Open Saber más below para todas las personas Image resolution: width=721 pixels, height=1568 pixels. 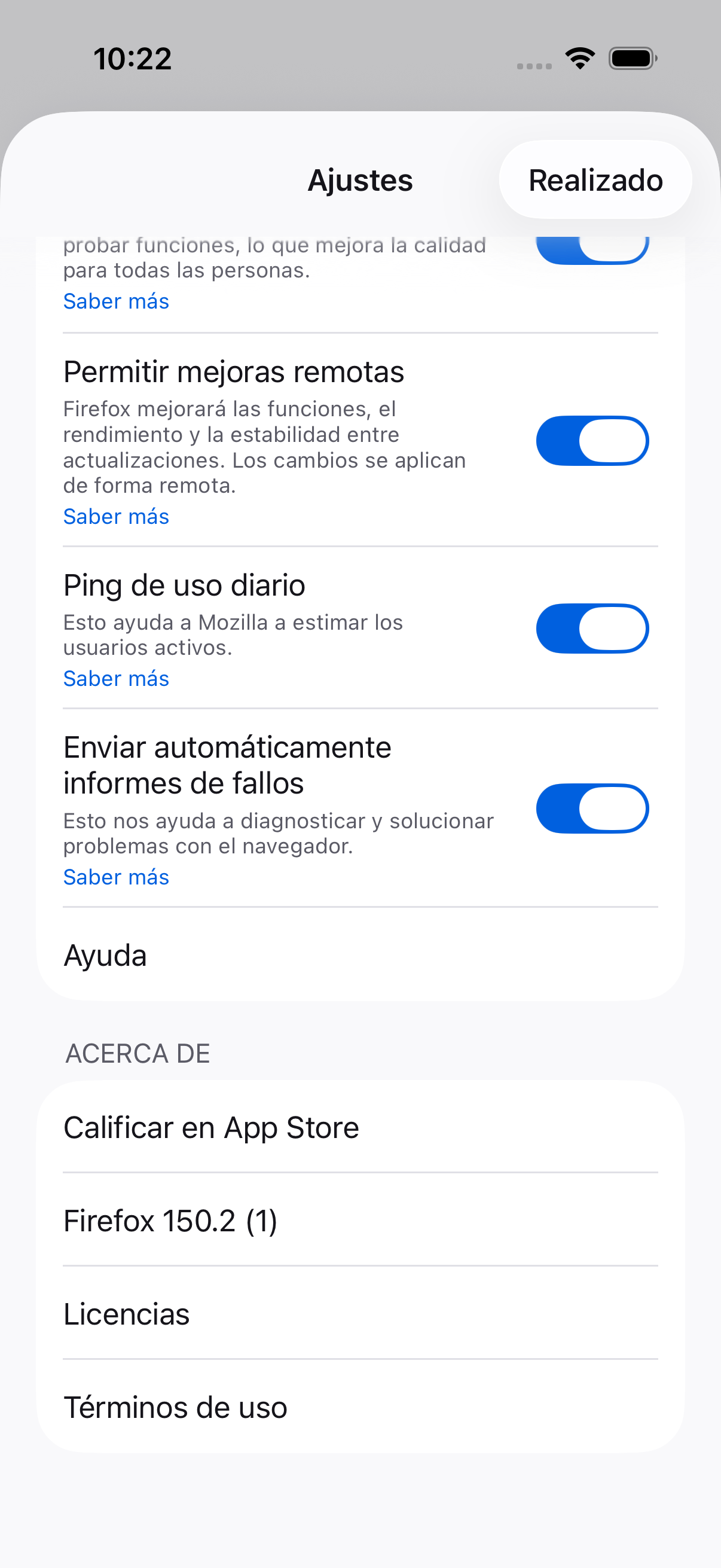[116, 301]
